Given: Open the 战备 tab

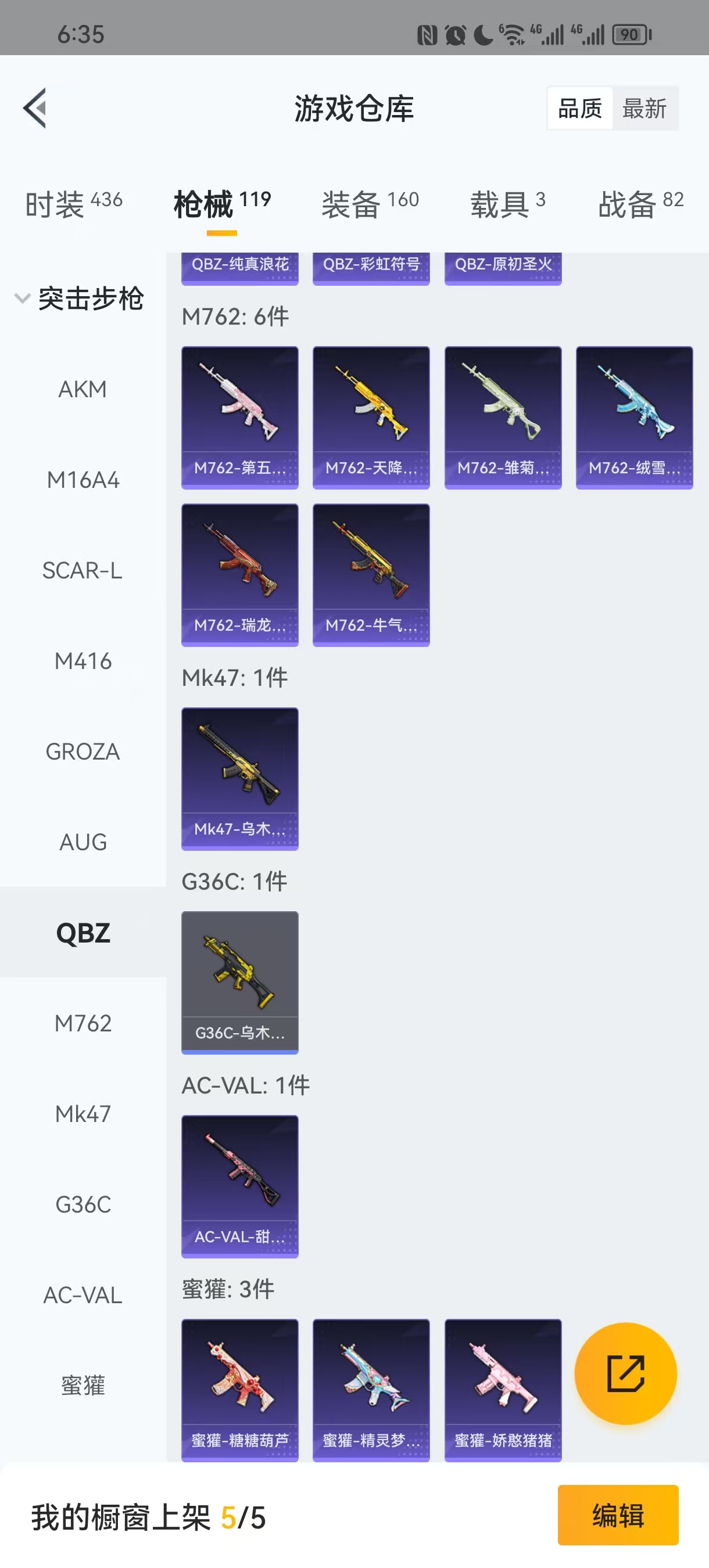Looking at the screenshot, I should (640, 204).
